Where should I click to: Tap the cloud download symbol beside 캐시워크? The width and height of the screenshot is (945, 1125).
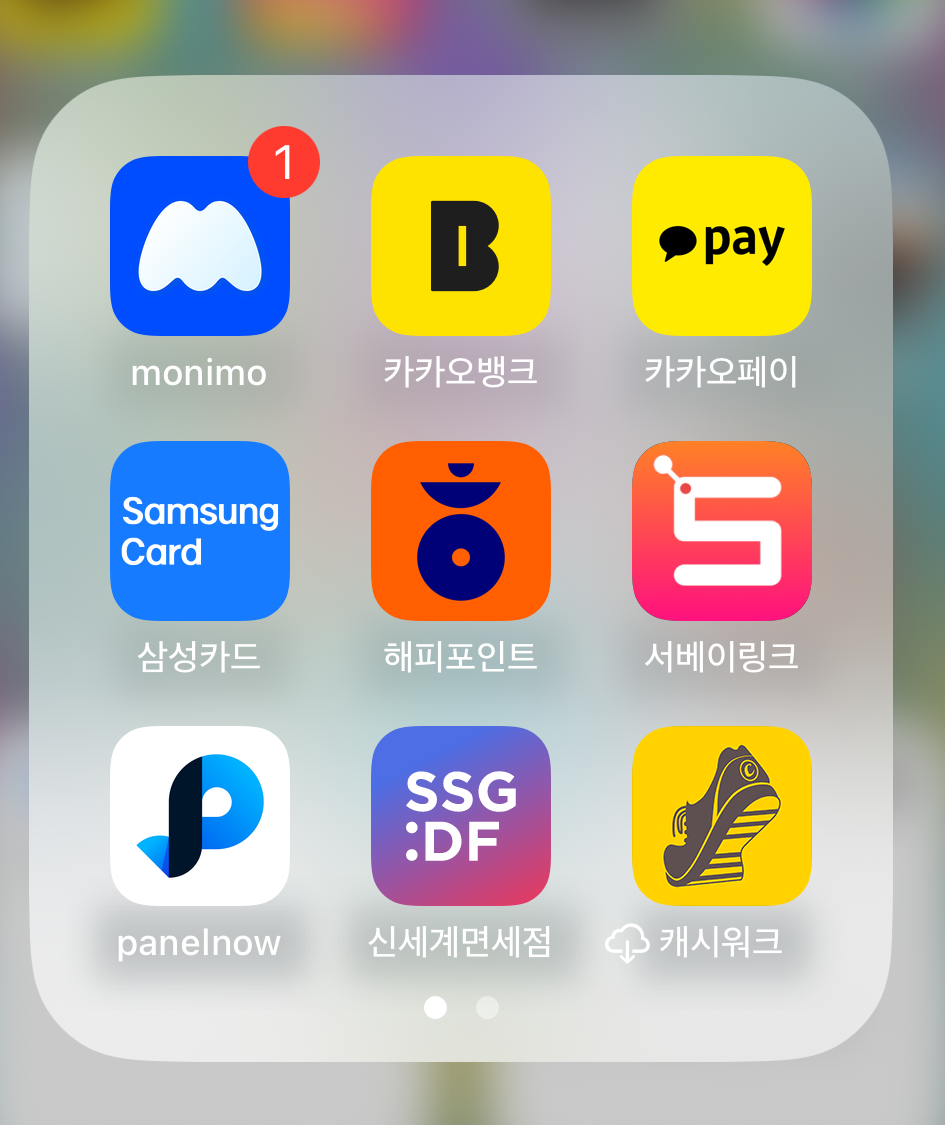625,944
